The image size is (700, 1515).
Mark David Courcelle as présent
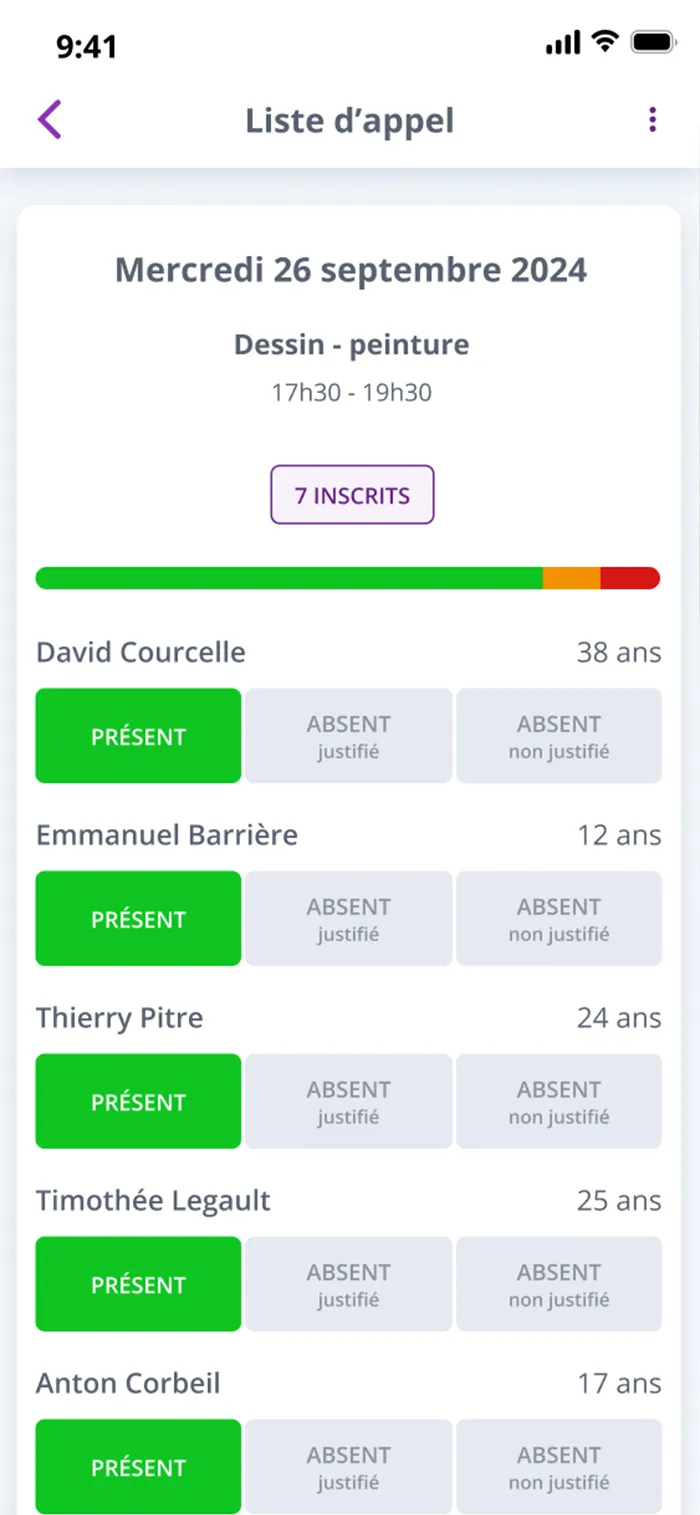138,736
